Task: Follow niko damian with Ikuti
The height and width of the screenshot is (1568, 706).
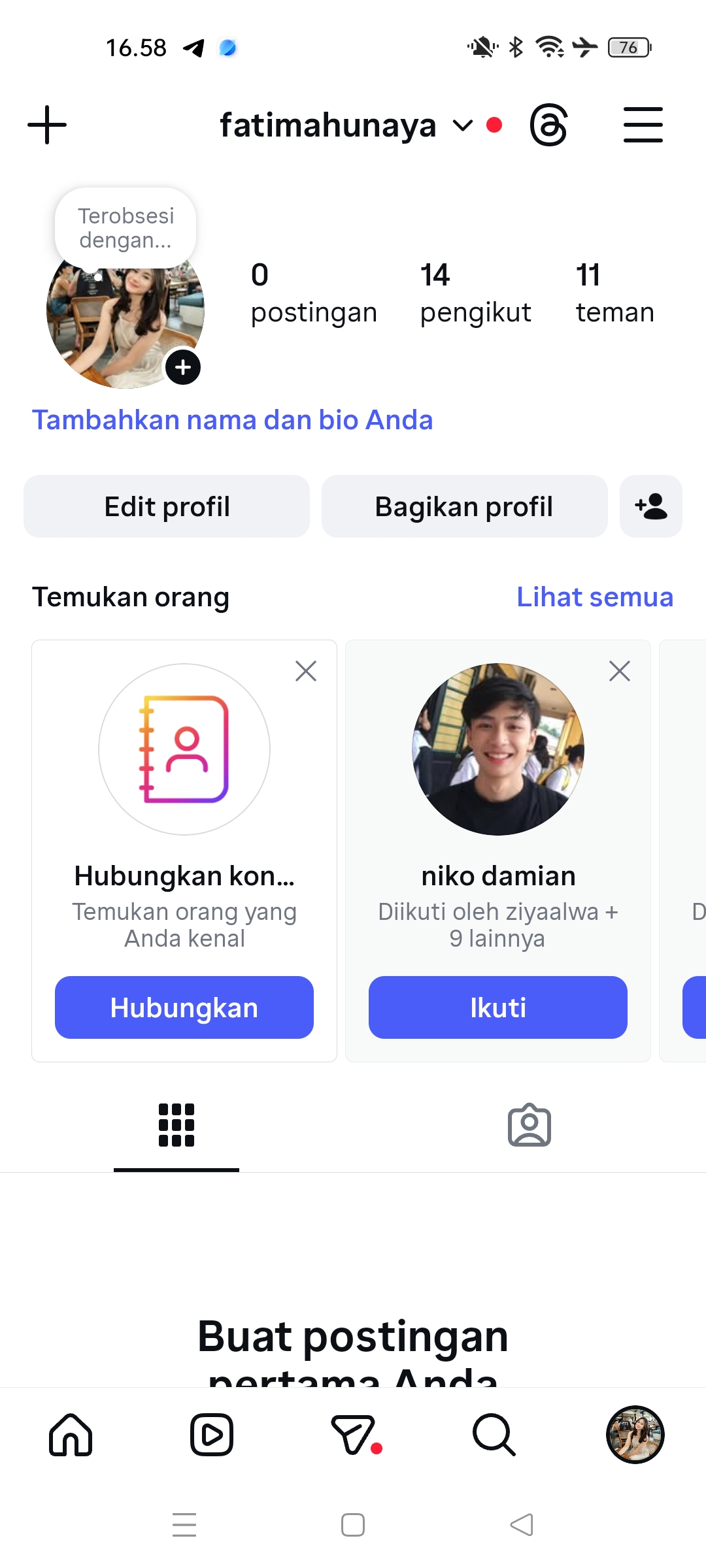Action: click(x=498, y=1007)
